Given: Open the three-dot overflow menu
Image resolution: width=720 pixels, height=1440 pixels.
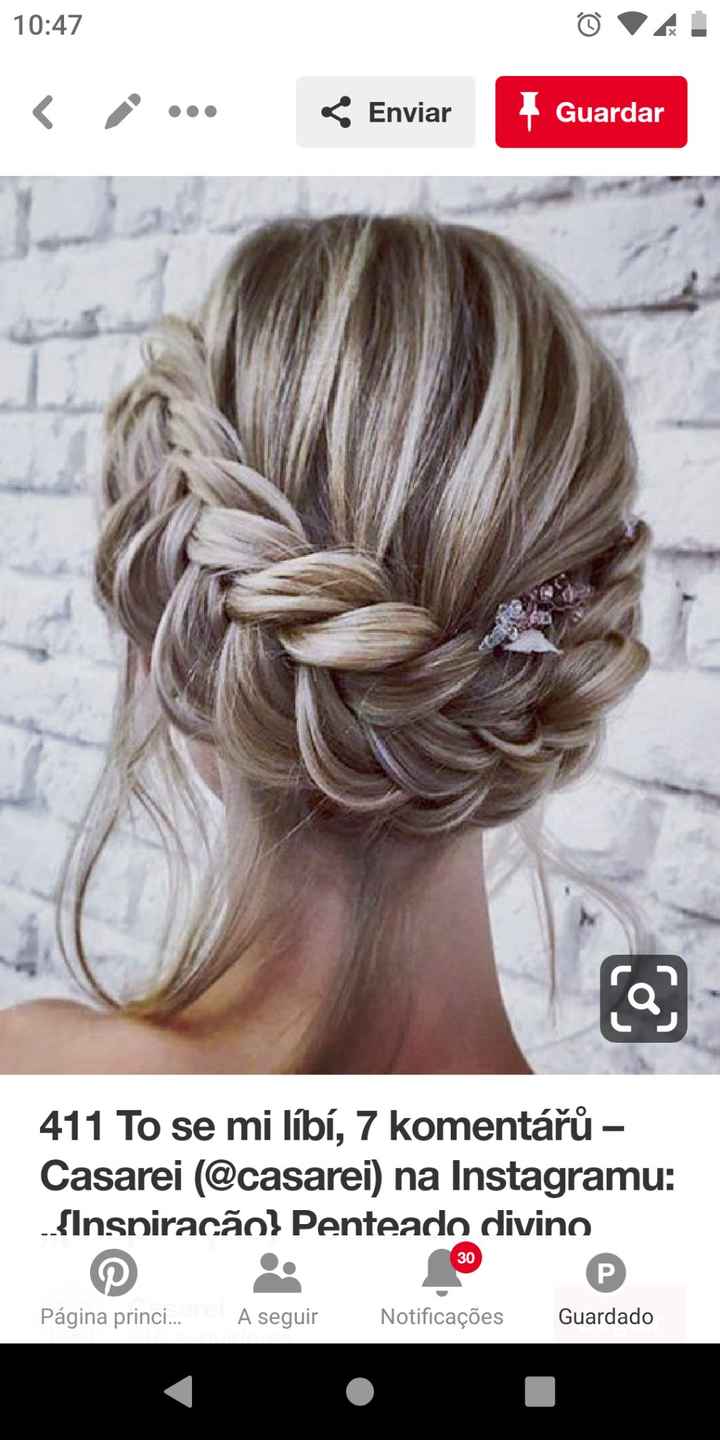Looking at the screenshot, I should tap(192, 112).
